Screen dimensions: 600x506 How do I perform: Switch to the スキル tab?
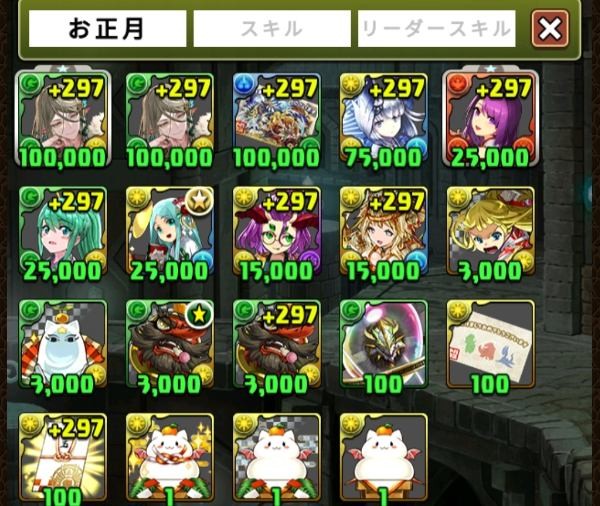[271, 29]
